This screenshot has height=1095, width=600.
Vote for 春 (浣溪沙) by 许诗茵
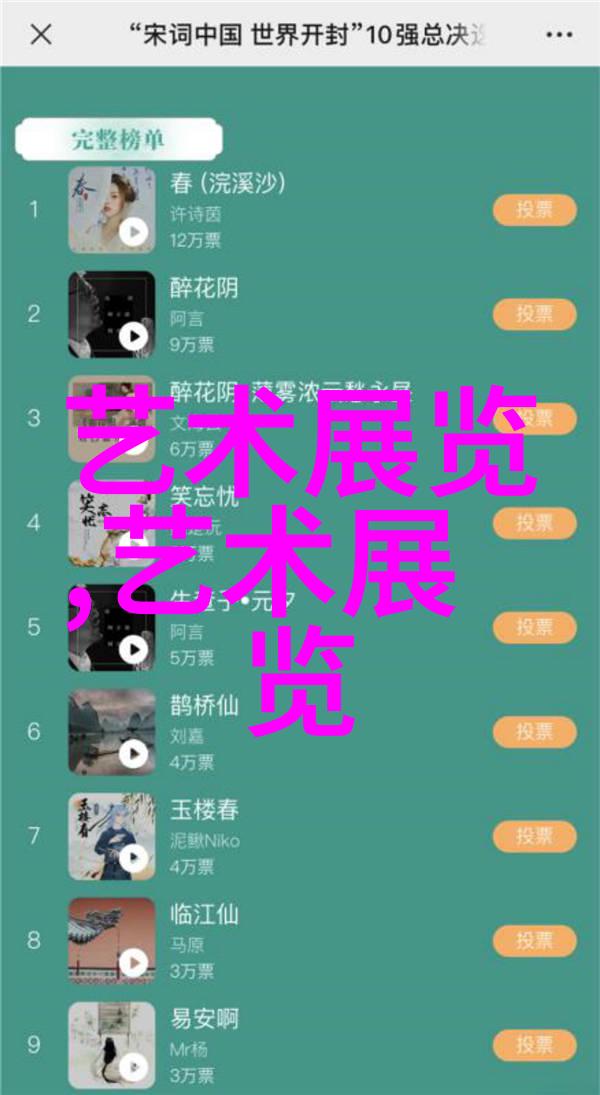coord(534,210)
